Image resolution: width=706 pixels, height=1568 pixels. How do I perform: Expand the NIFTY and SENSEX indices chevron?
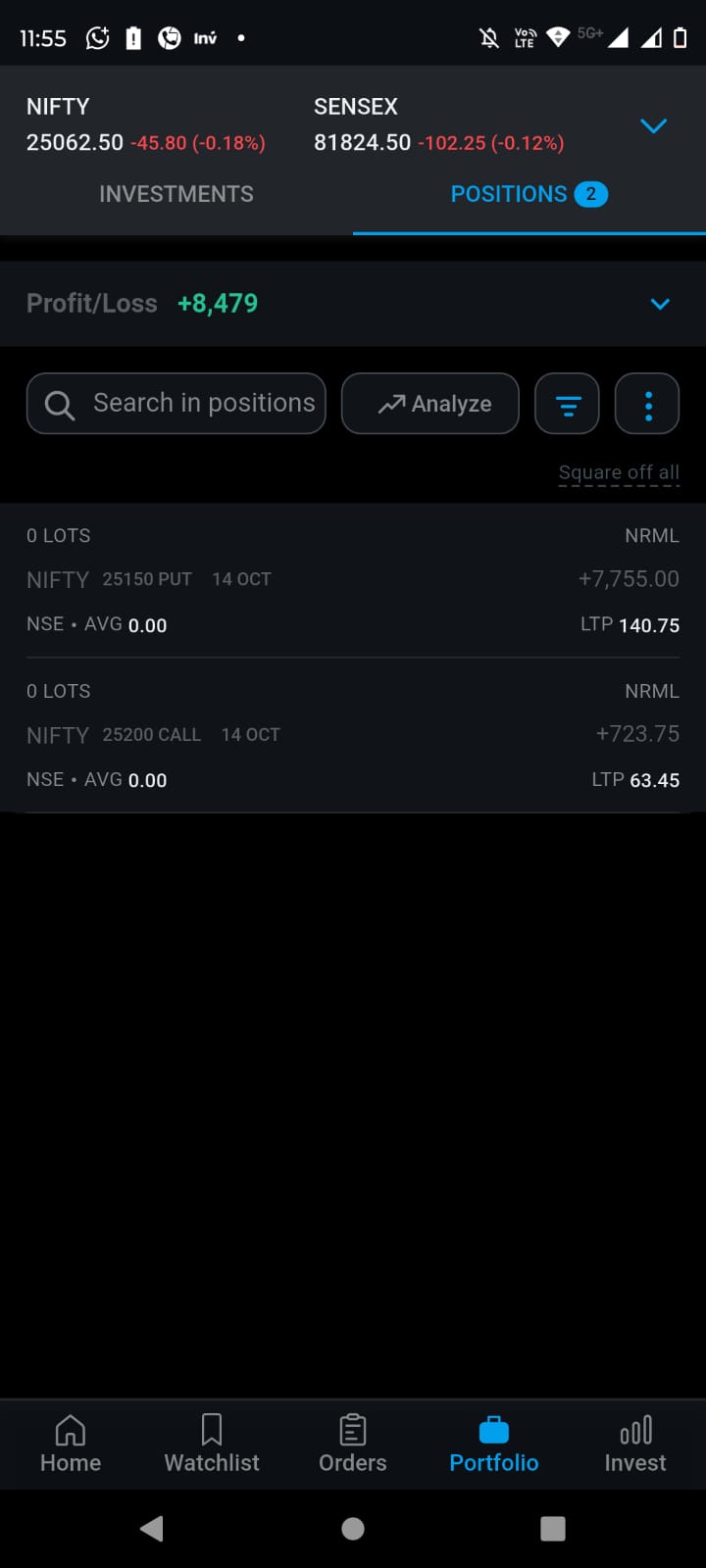(x=653, y=126)
